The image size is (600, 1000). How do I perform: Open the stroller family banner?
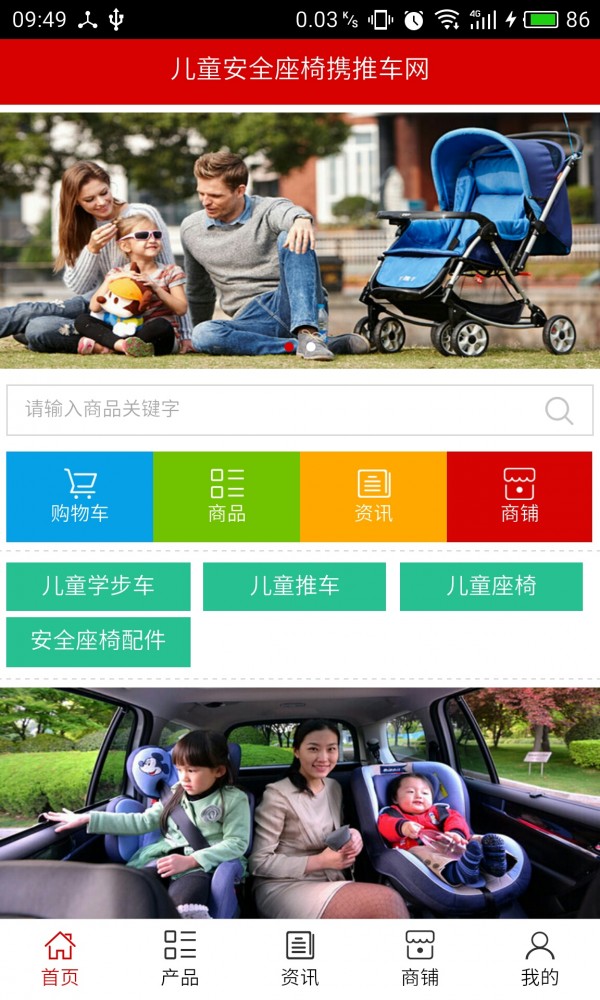click(300, 240)
